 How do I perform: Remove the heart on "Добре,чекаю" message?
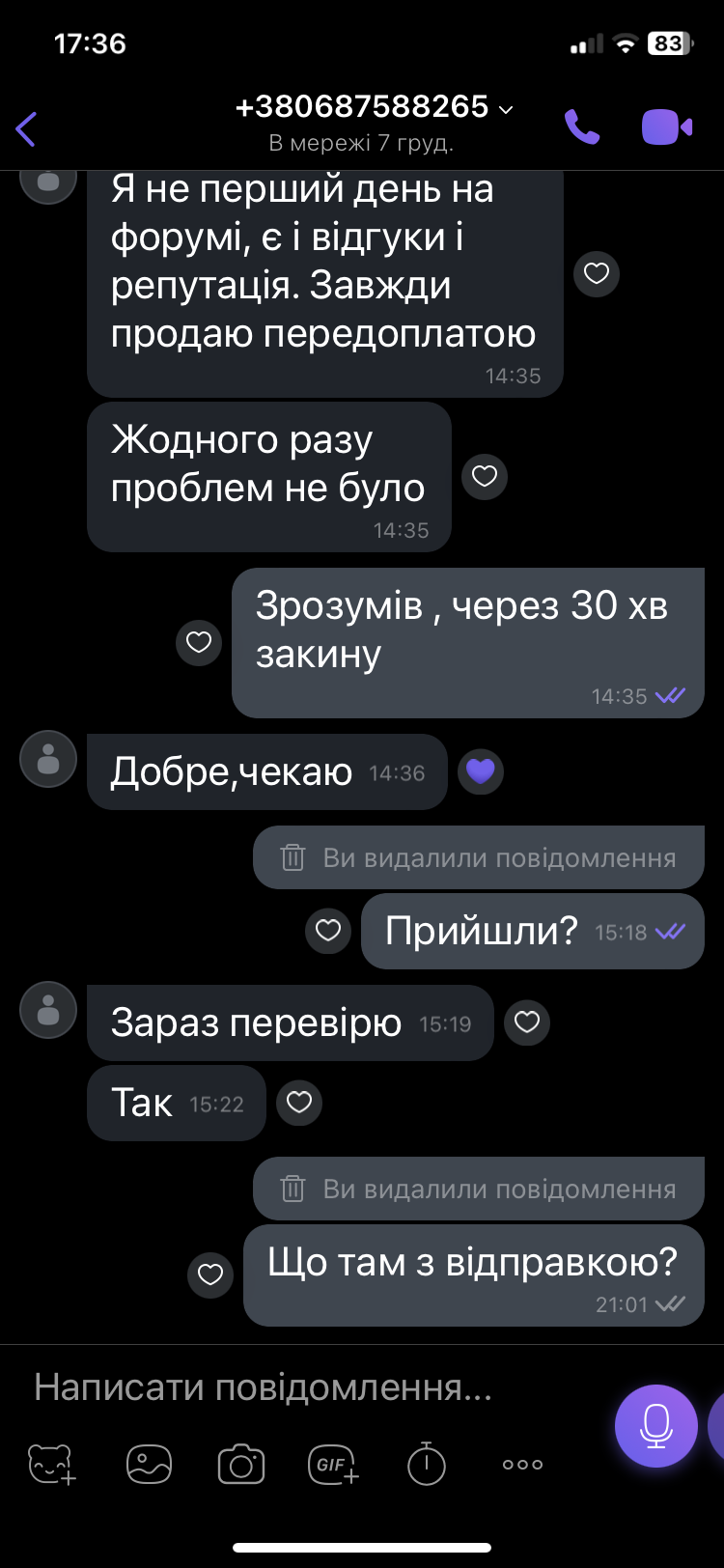click(481, 771)
